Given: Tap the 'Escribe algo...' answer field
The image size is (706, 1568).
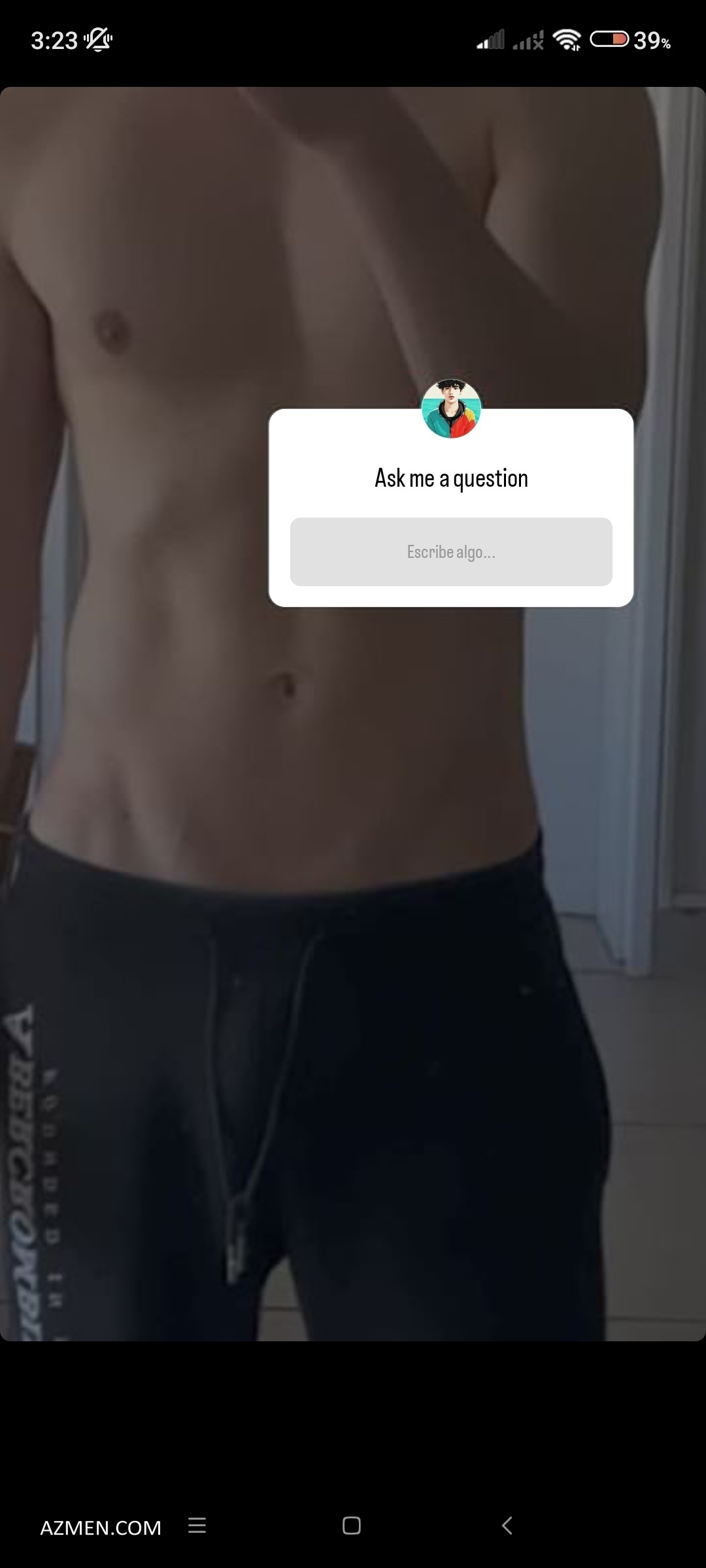Looking at the screenshot, I should (451, 552).
